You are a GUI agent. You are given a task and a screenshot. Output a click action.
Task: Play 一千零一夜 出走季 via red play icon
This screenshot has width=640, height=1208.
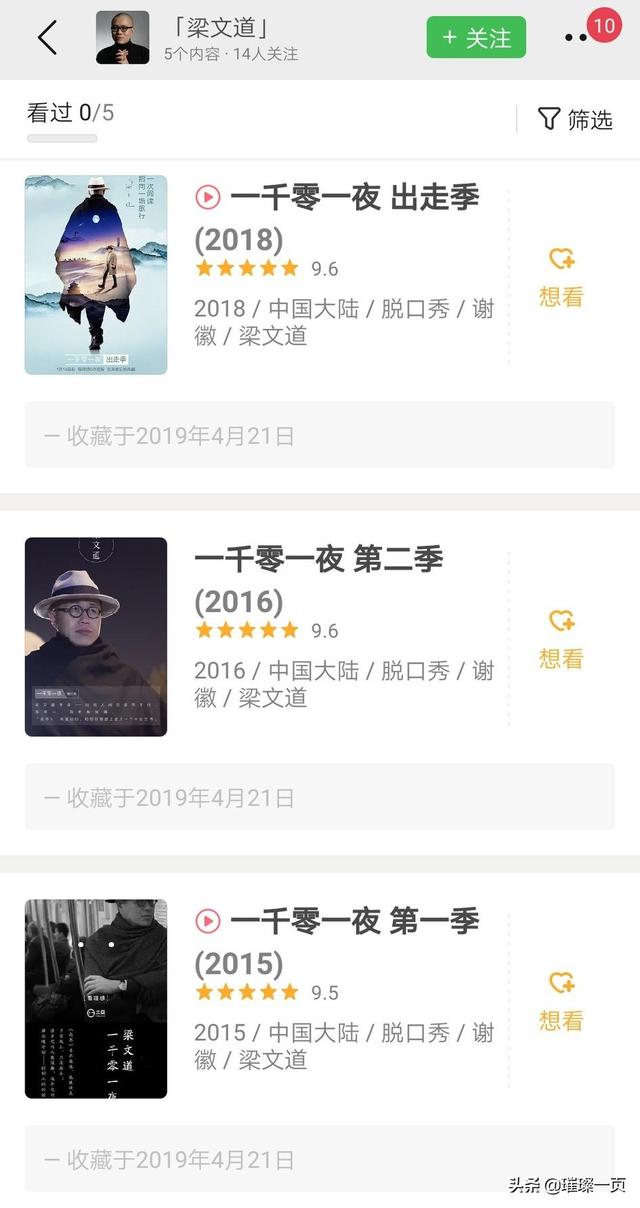[x=207, y=197]
